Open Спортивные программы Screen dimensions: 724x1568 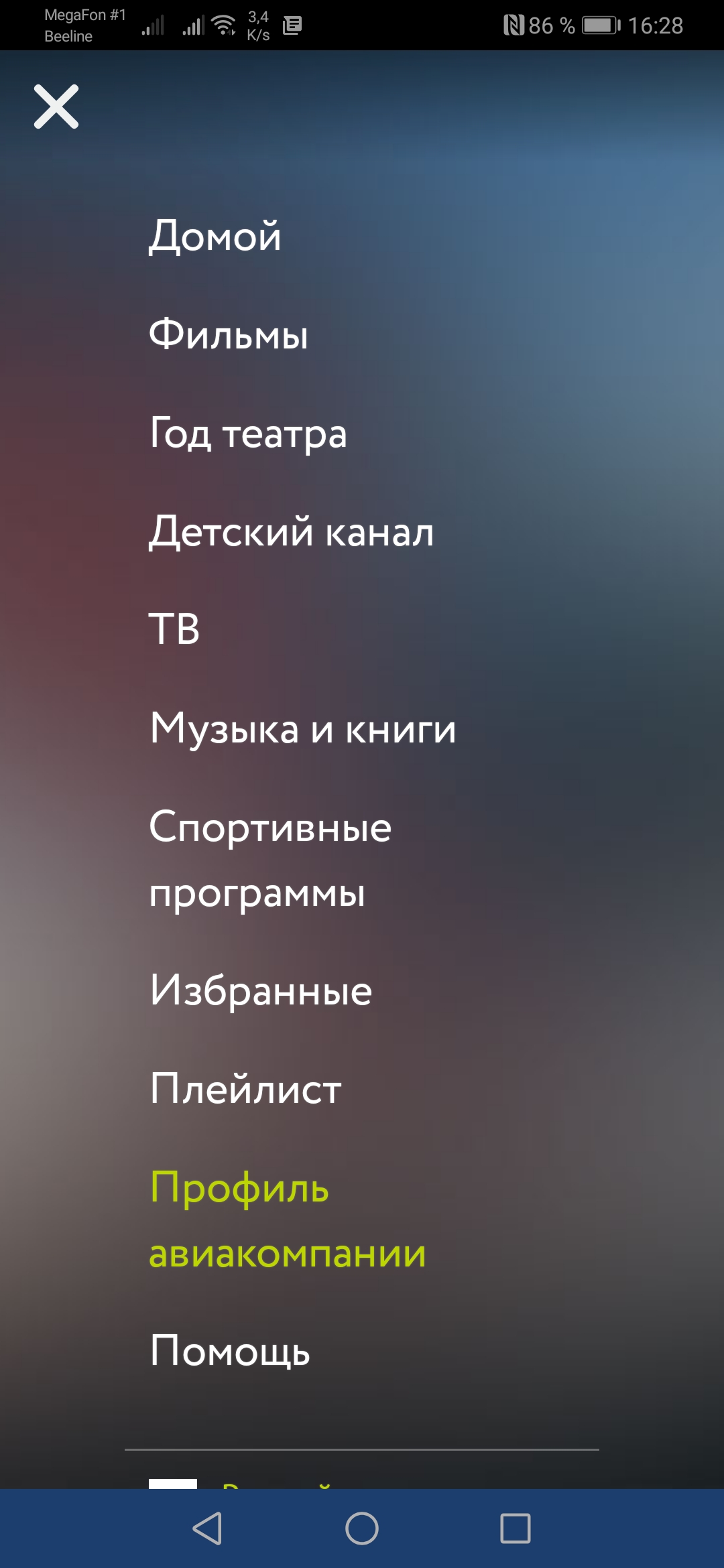point(270,859)
